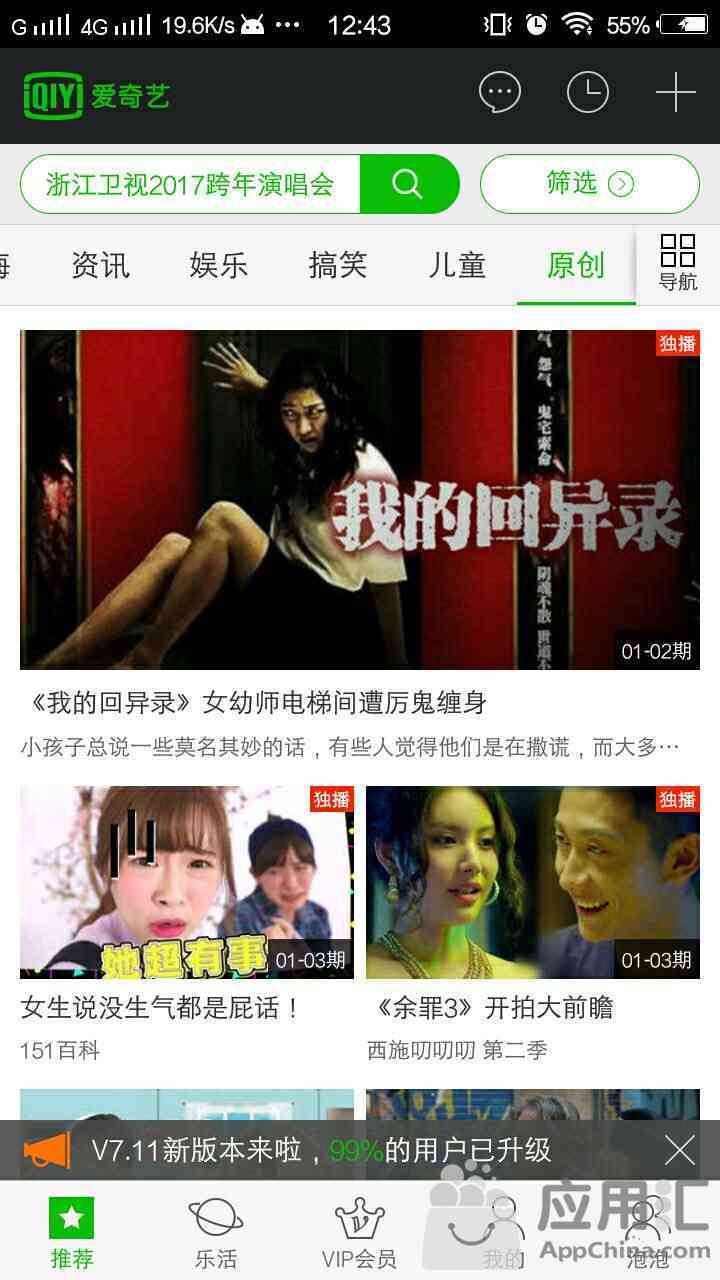Tap the green magnifier search button

[x=408, y=184]
